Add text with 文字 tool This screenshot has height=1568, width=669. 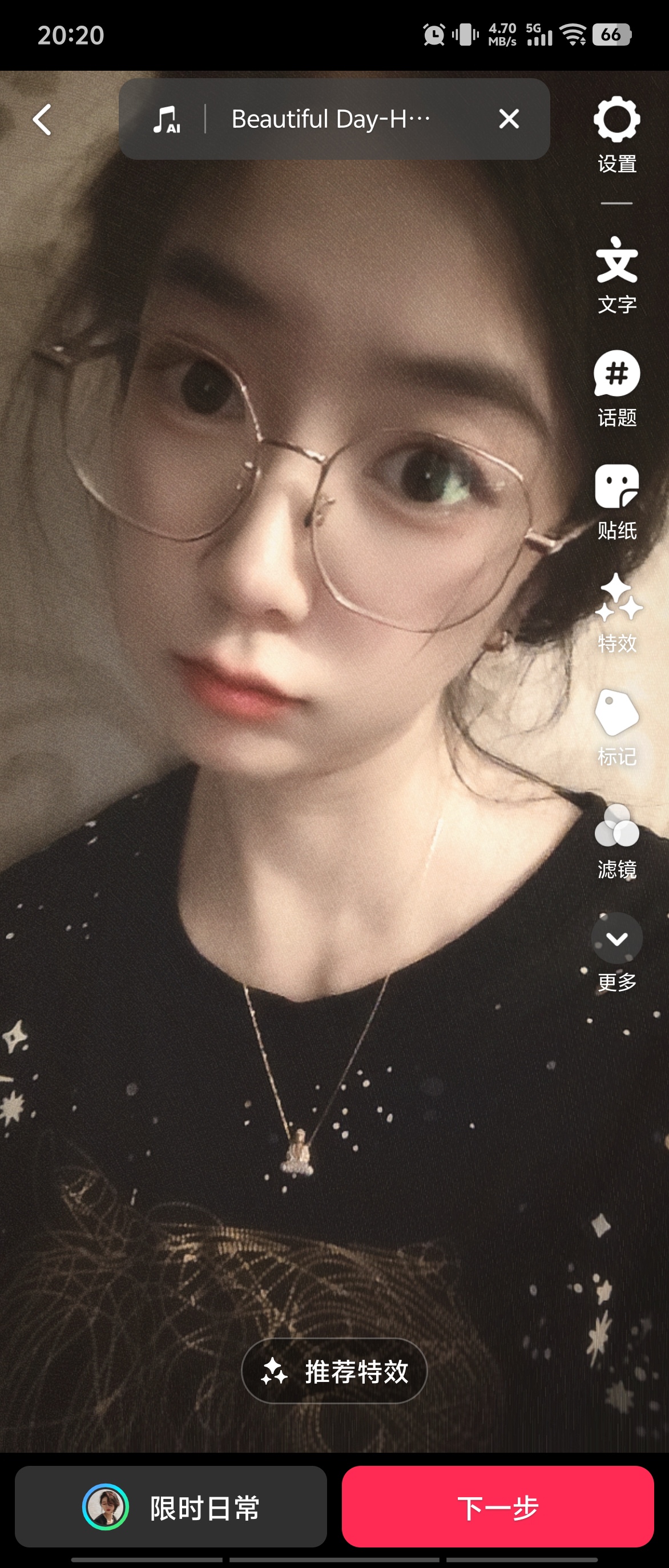(x=616, y=275)
